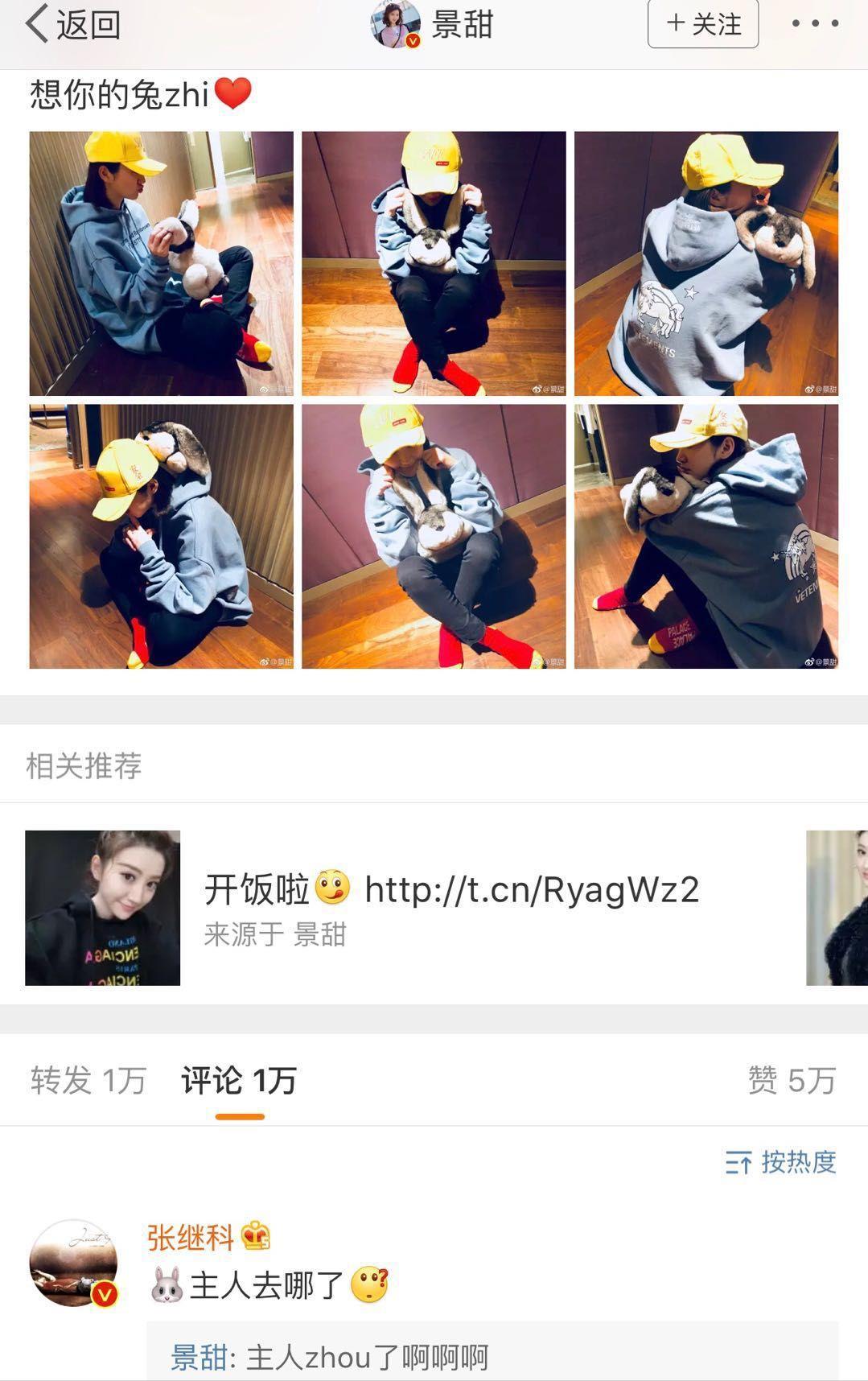Switch to the 转发 1万 tab

coord(88,1080)
